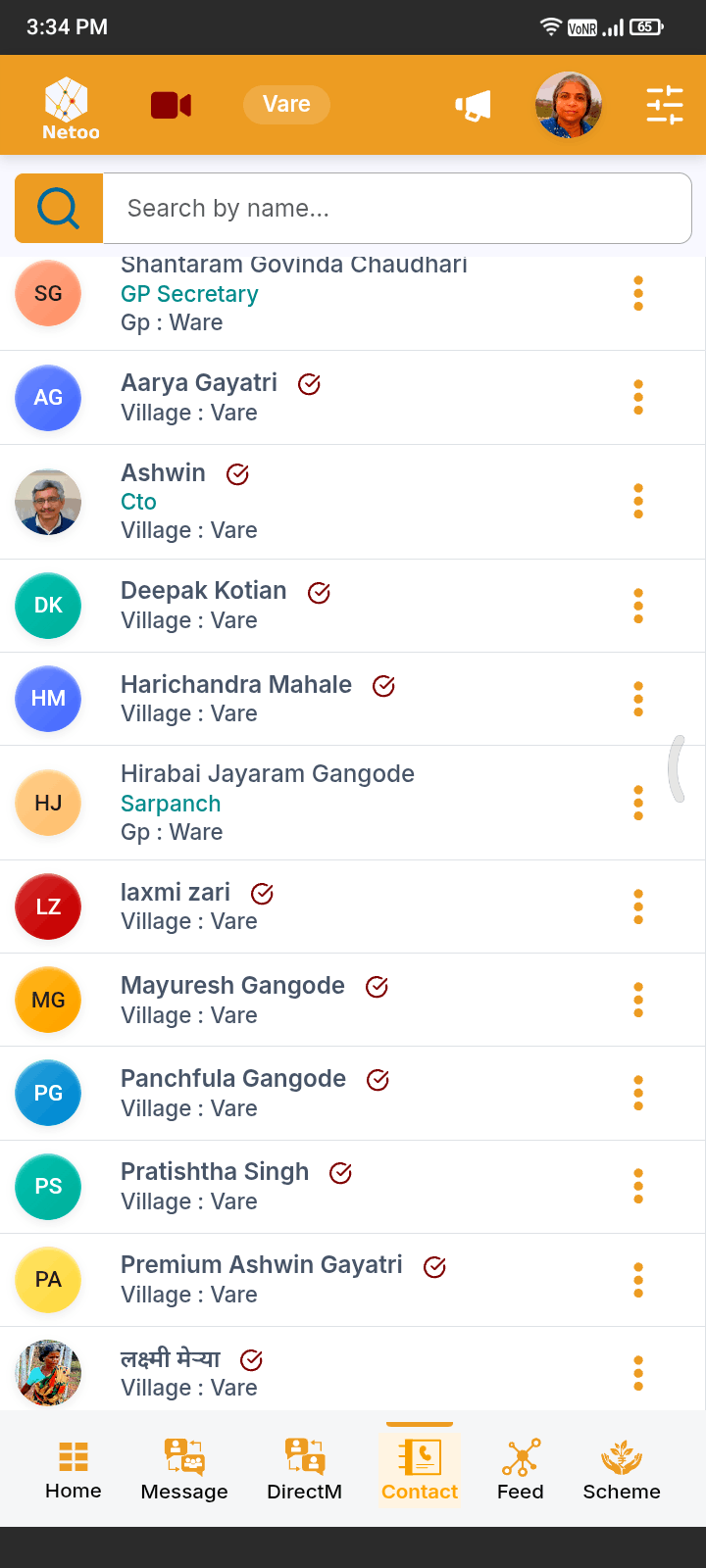Tap the Vare village chip
This screenshot has width=706, height=1568.
(286, 105)
